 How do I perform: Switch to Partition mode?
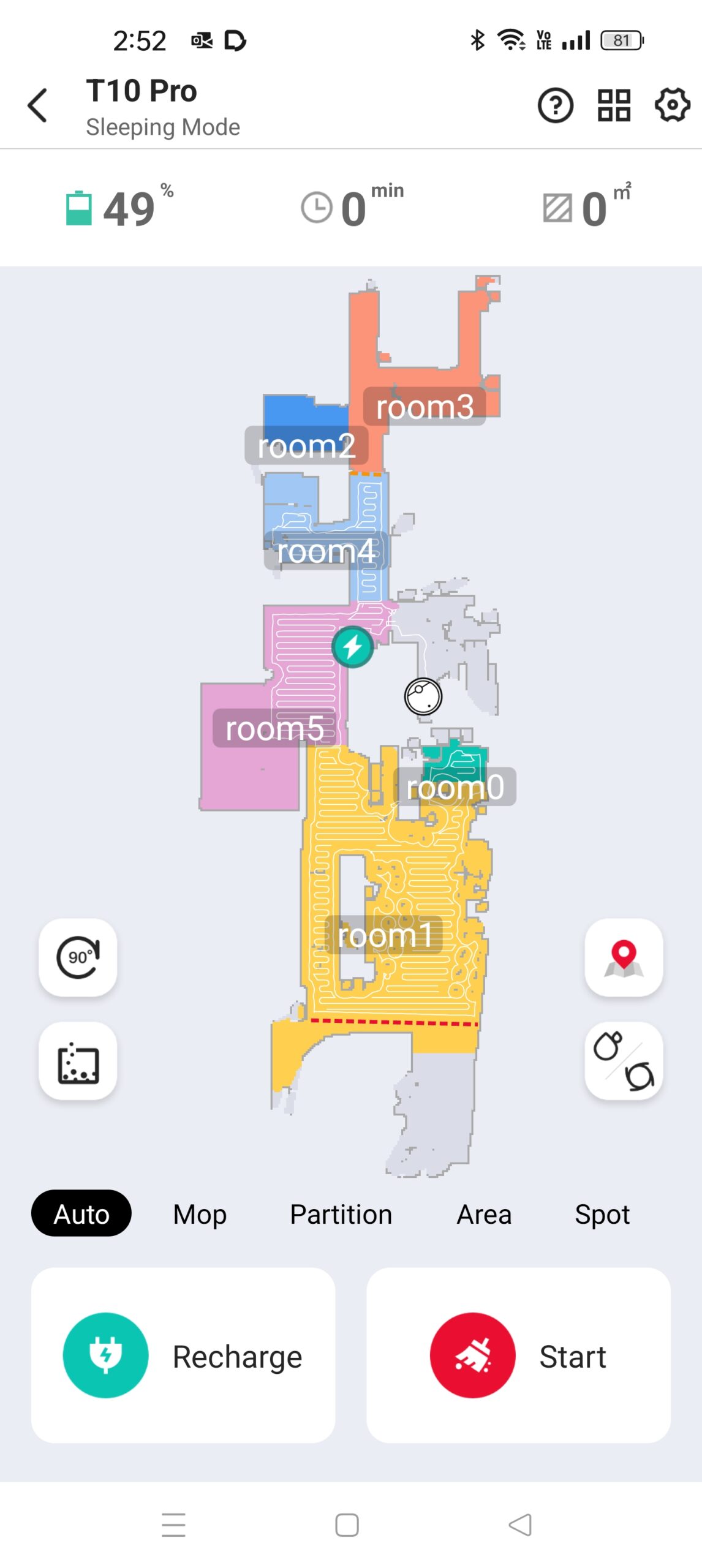point(341,1213)
